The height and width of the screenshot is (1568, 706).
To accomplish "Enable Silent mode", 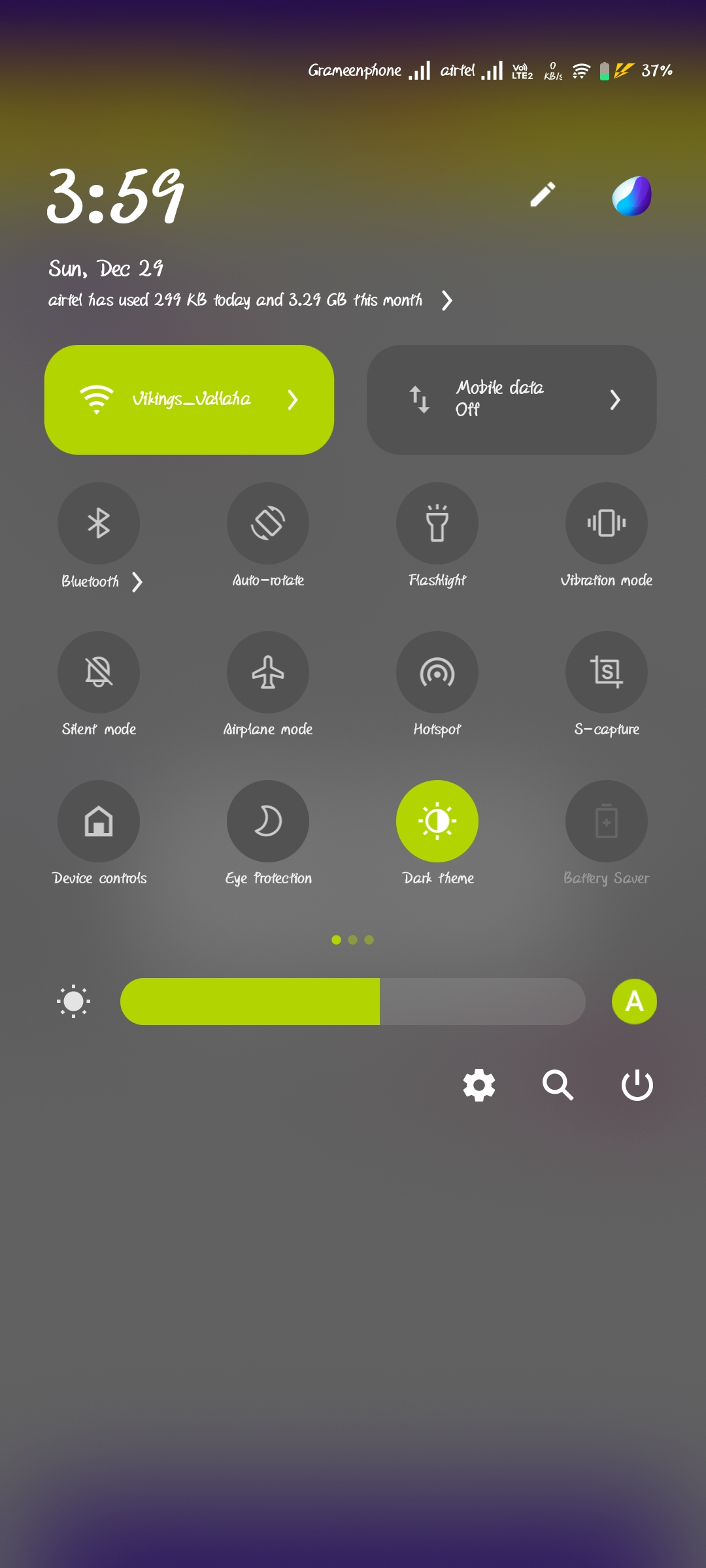I will pyautogui.click(x=99, y=672).
